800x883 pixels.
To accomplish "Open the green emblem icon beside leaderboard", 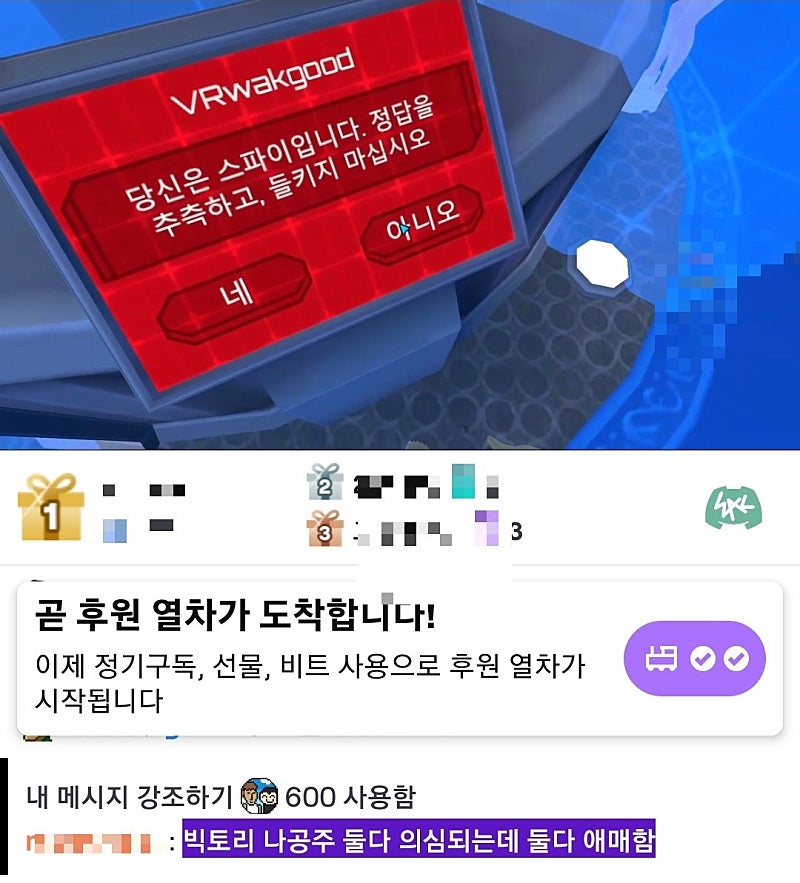I will [x=734, y=508].
